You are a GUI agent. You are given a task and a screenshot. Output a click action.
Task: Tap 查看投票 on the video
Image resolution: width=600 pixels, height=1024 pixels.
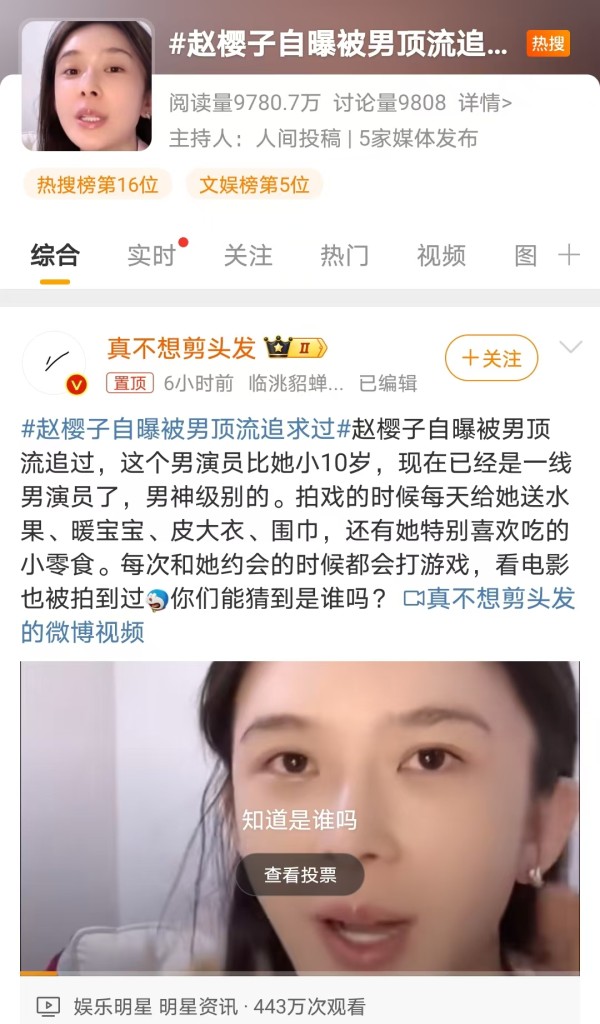coord(300,874)
